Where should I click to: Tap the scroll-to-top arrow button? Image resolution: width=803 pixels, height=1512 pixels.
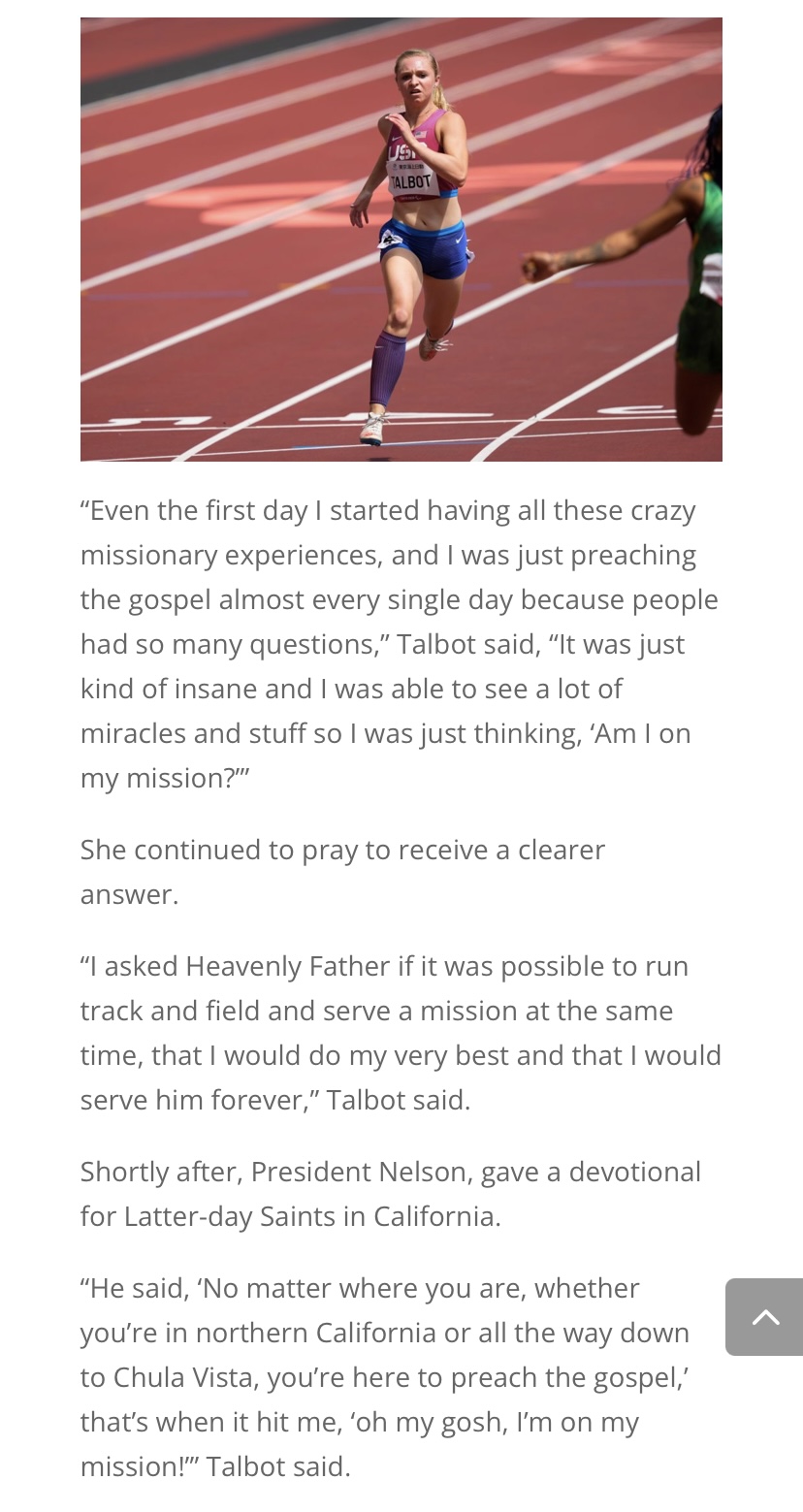point(764,1316)
